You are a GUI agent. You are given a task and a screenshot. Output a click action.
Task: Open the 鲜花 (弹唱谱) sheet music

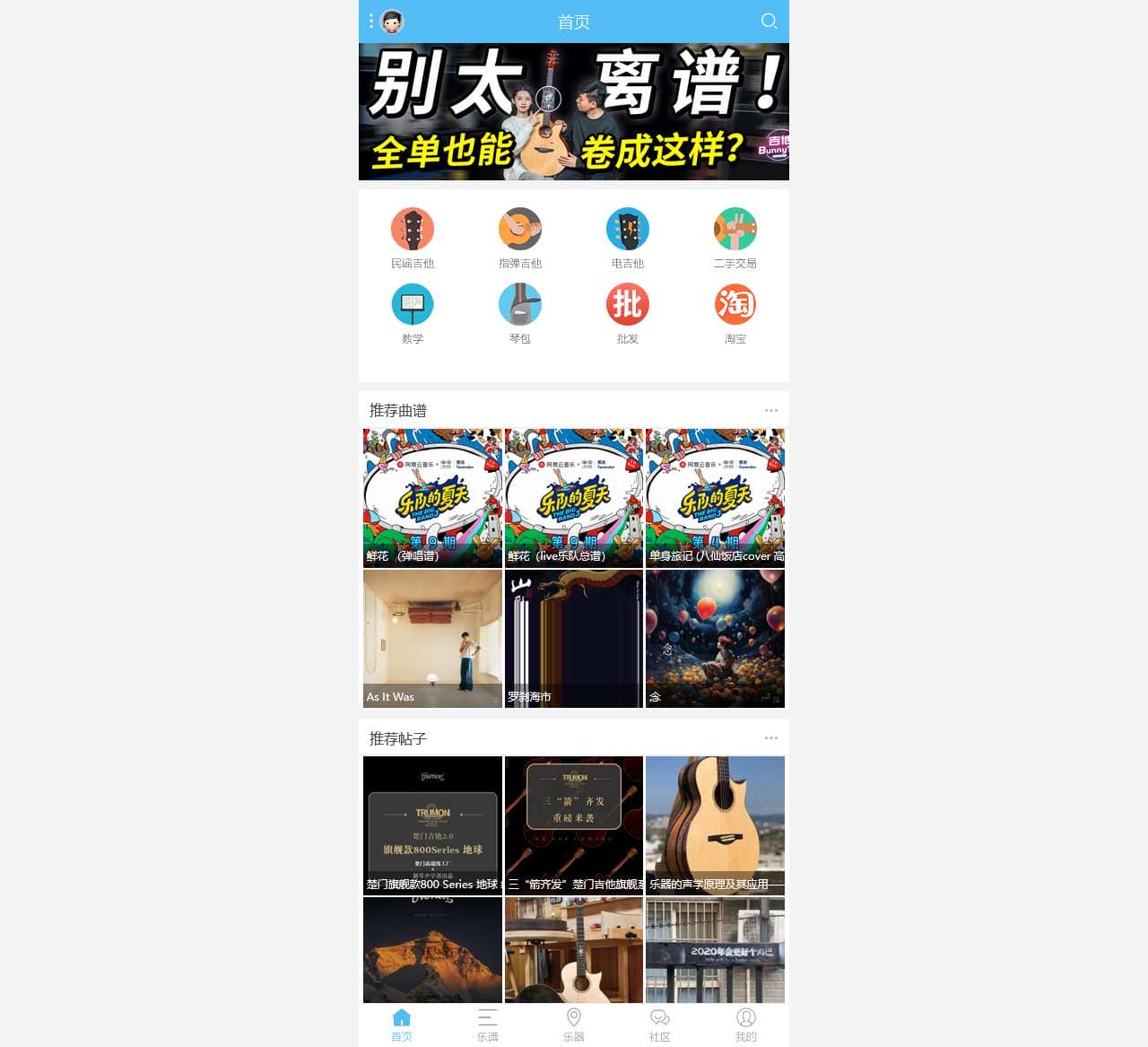point(432,498)
